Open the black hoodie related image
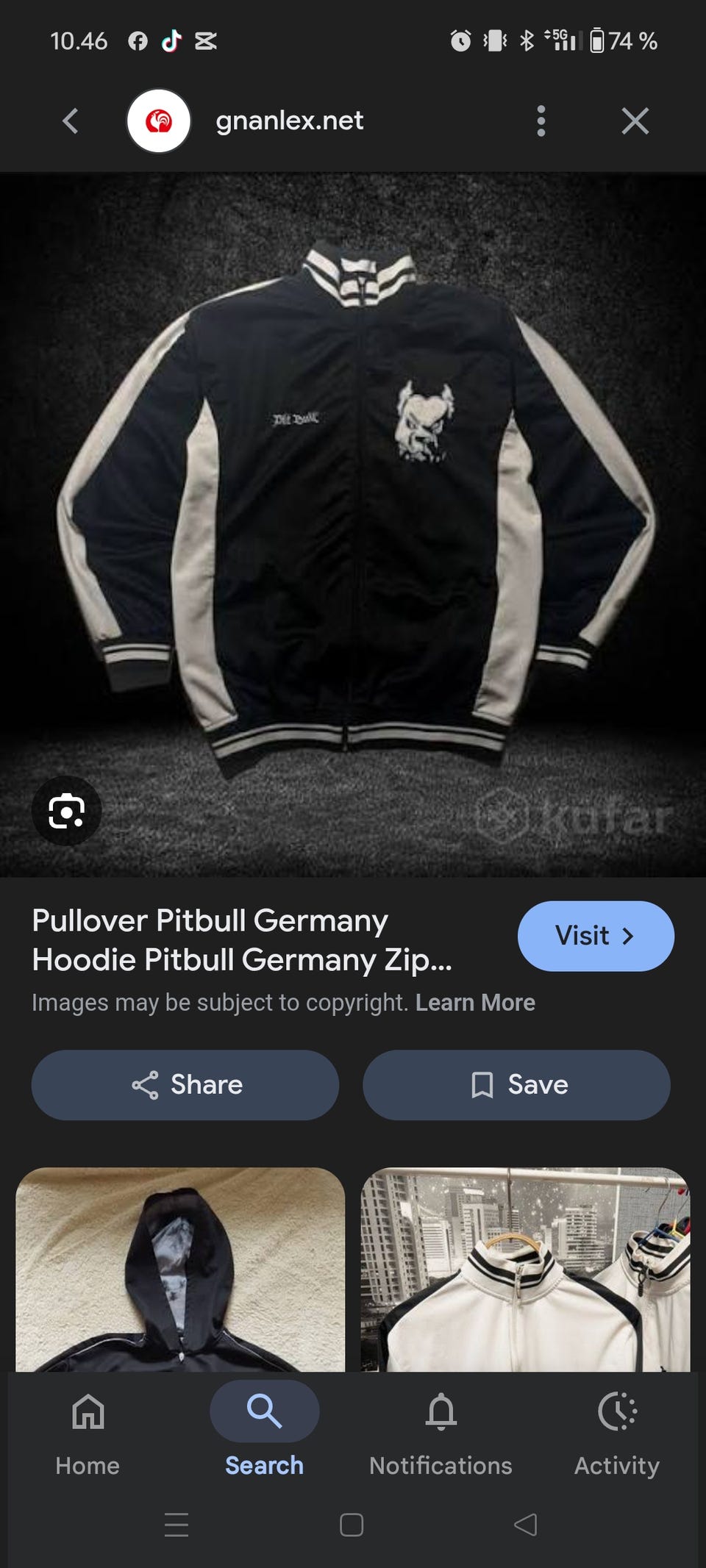This screenshot has width=706, height=1568. (x=180, y=1270)
